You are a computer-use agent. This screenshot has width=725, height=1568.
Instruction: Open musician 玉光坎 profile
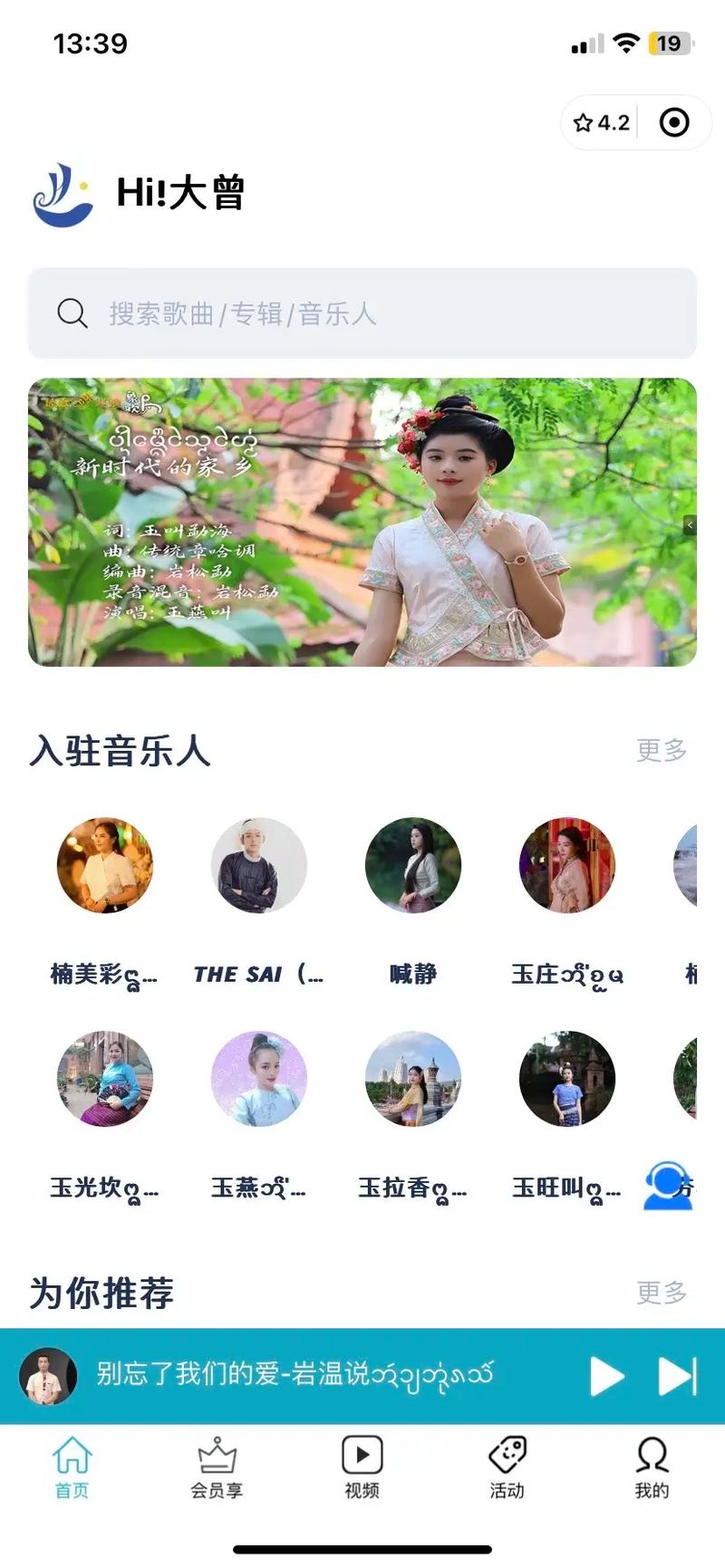click(x=104, y=1079)
